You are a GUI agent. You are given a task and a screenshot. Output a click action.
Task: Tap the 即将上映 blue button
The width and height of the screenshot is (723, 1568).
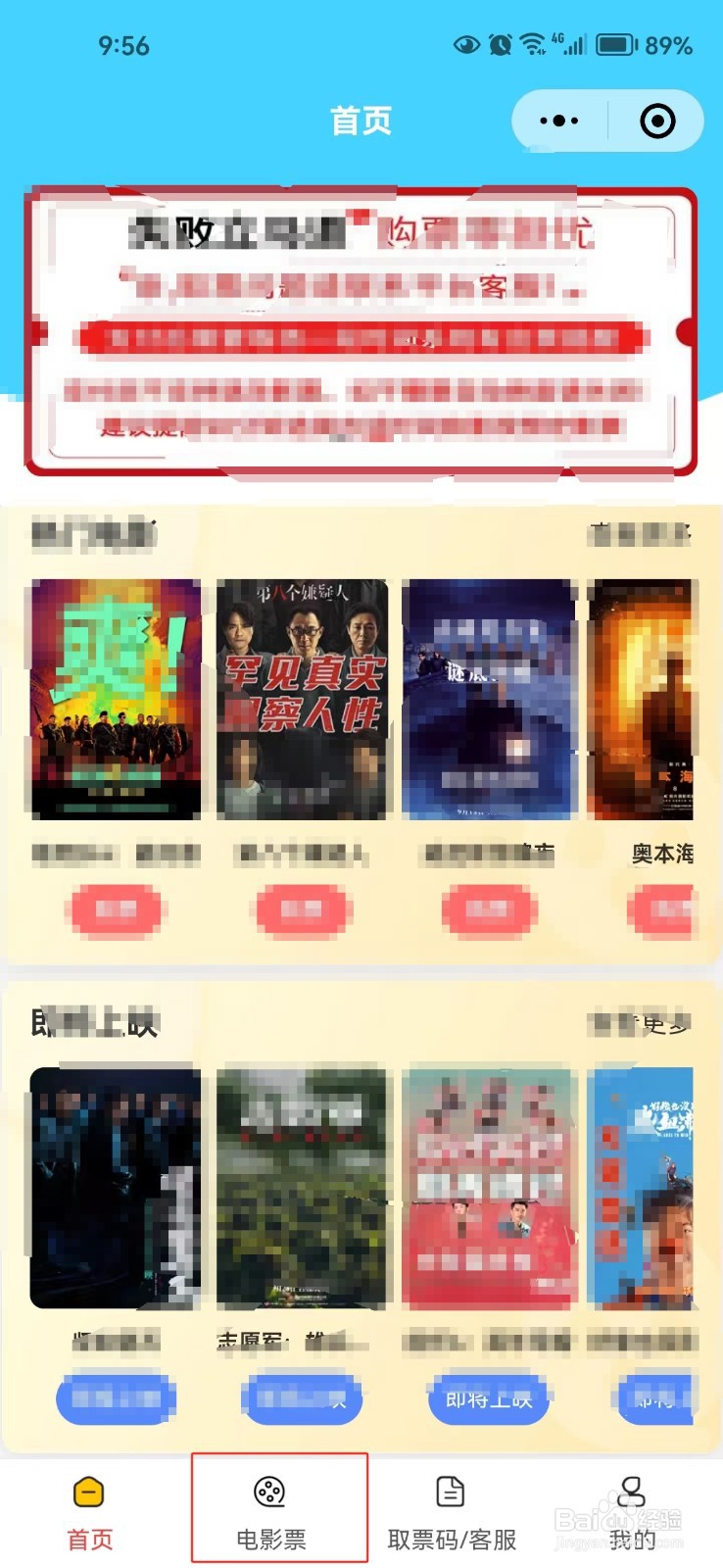[x=487, y=1399]
